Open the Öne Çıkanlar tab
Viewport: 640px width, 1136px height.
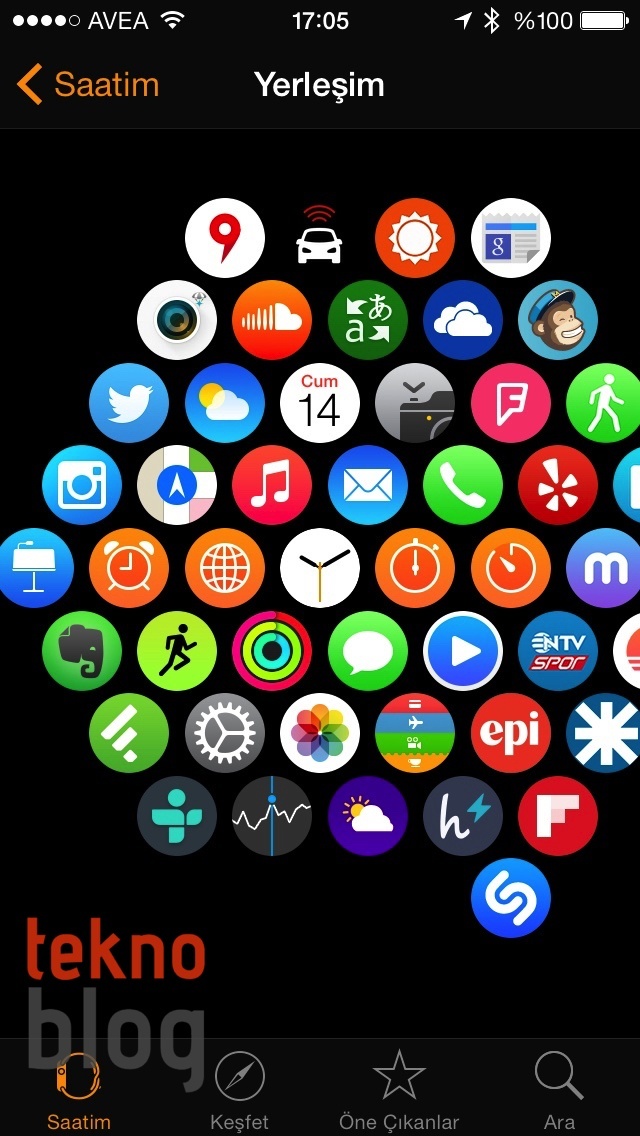click(399, 1092)
